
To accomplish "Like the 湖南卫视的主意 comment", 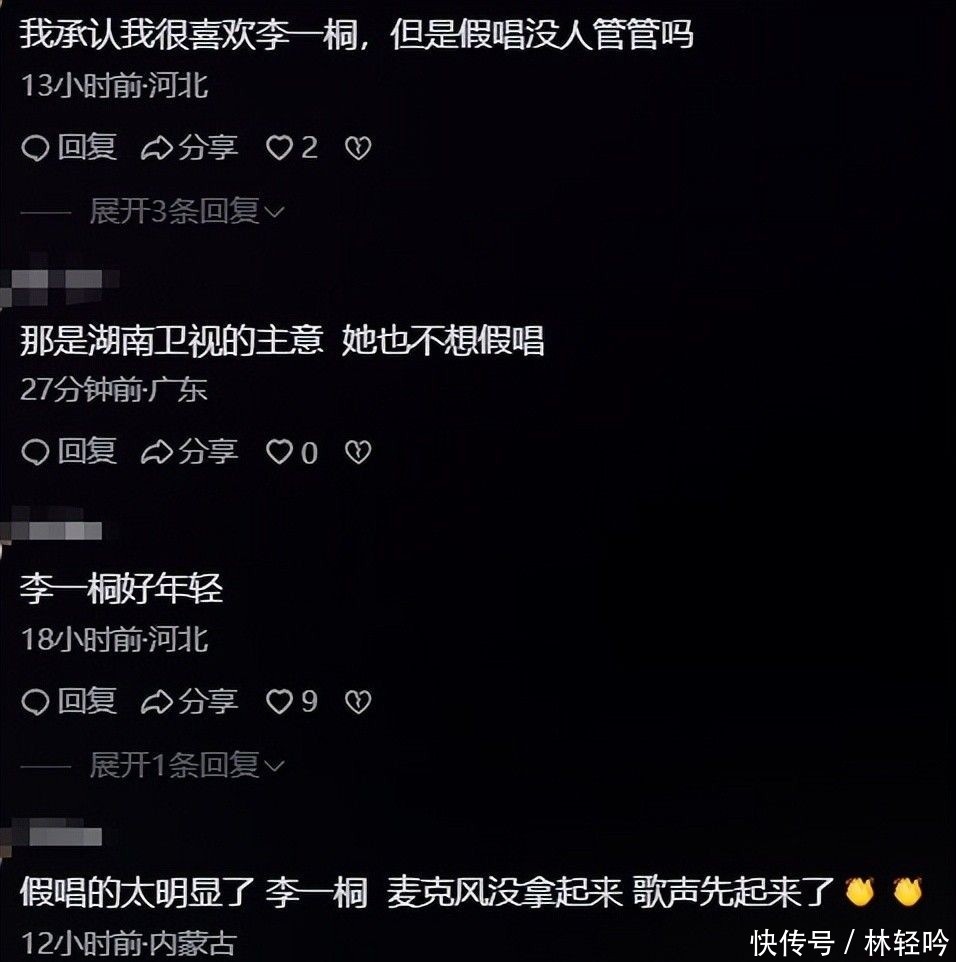I will [x=279, y=452].
